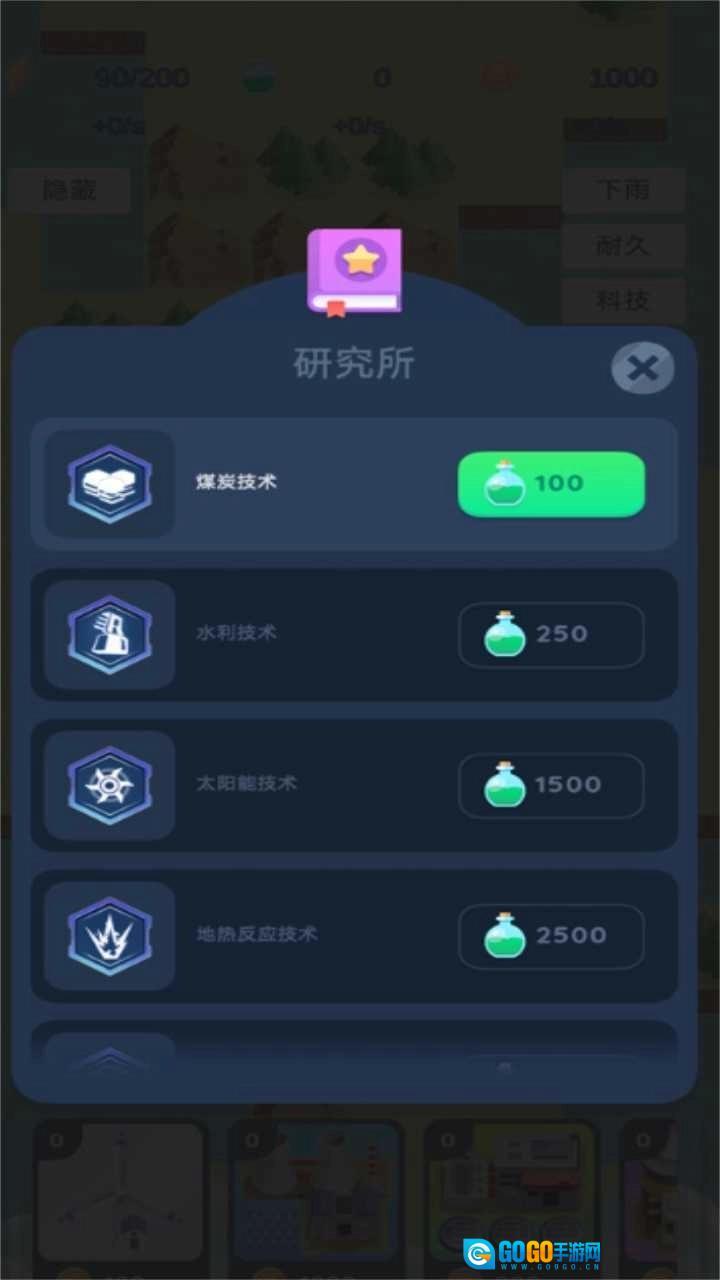Close the 研究所 research dialog

point(642,369)
